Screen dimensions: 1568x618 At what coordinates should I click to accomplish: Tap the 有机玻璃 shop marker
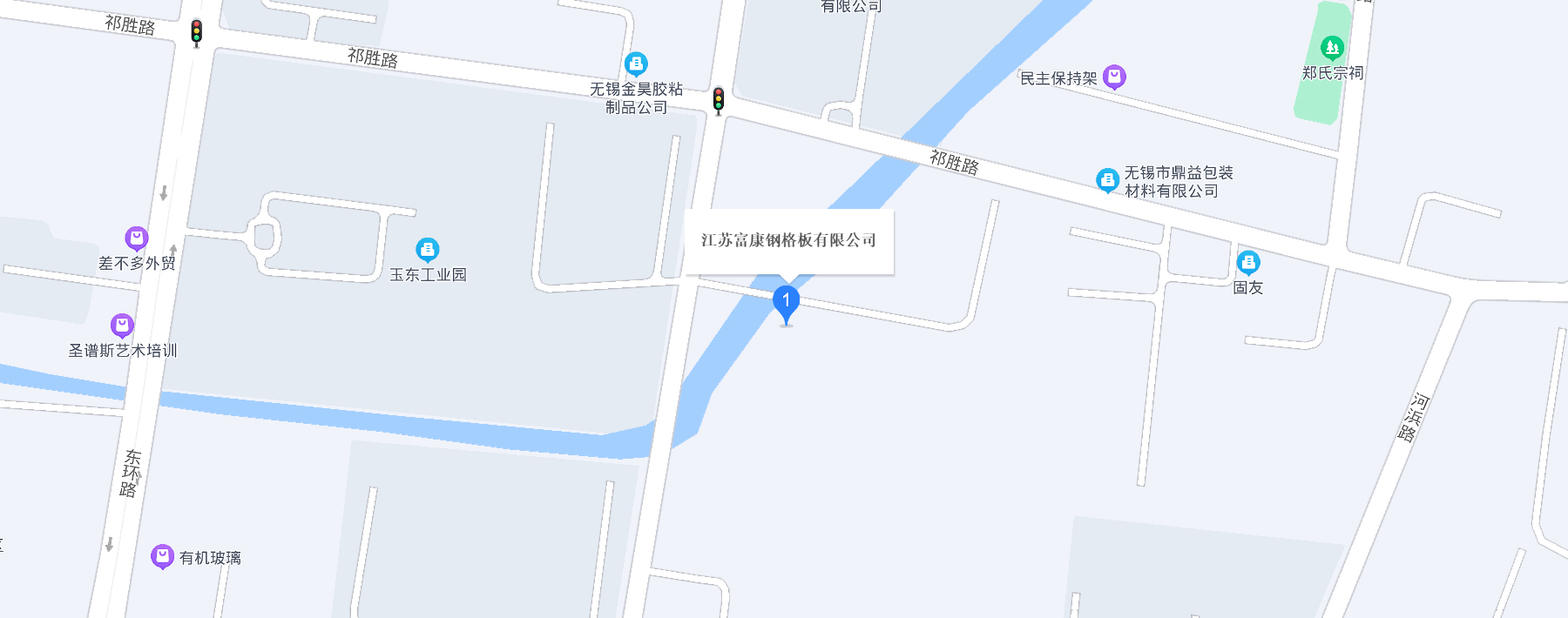click(x=162, y=556)
